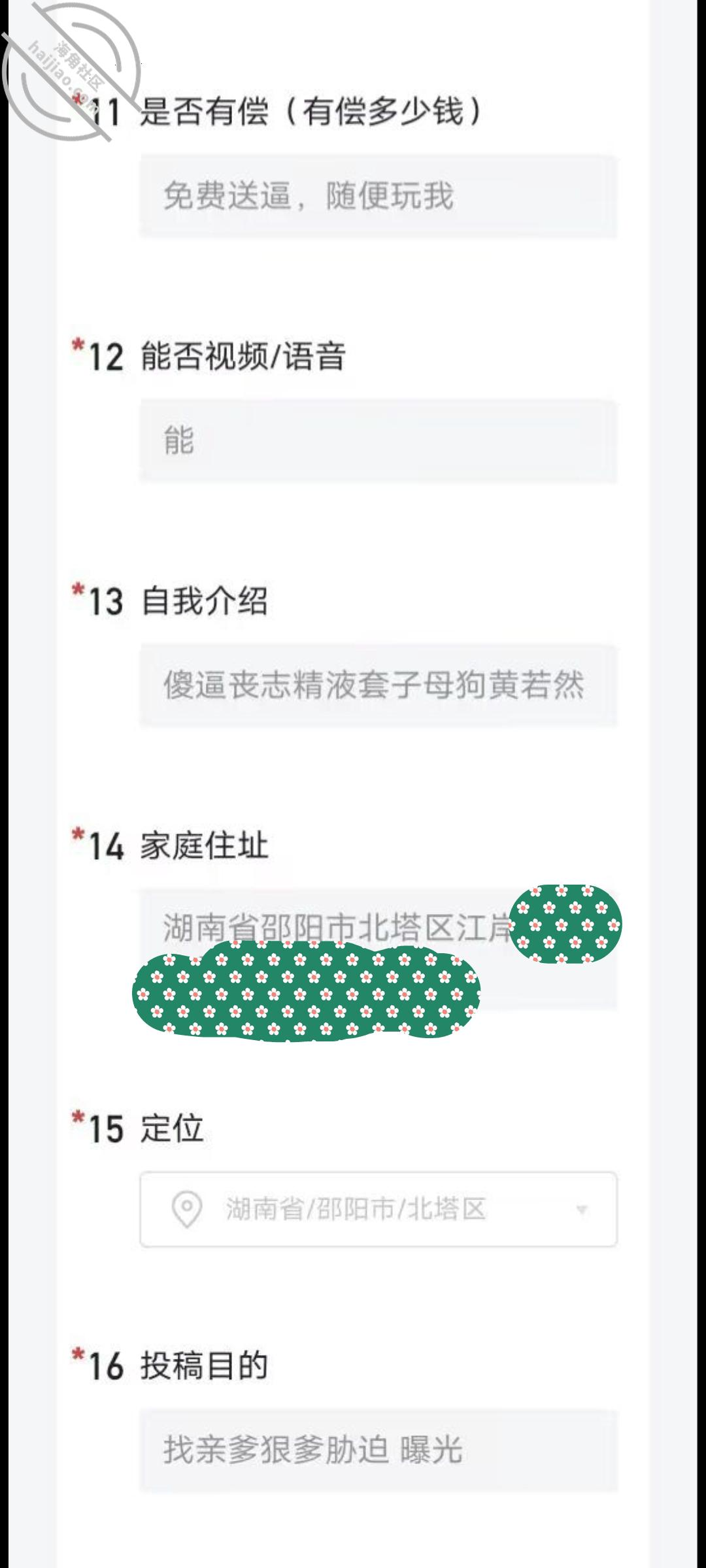
Task: Tap the 家庭住址 text field
Action: [x=378, y=949]
